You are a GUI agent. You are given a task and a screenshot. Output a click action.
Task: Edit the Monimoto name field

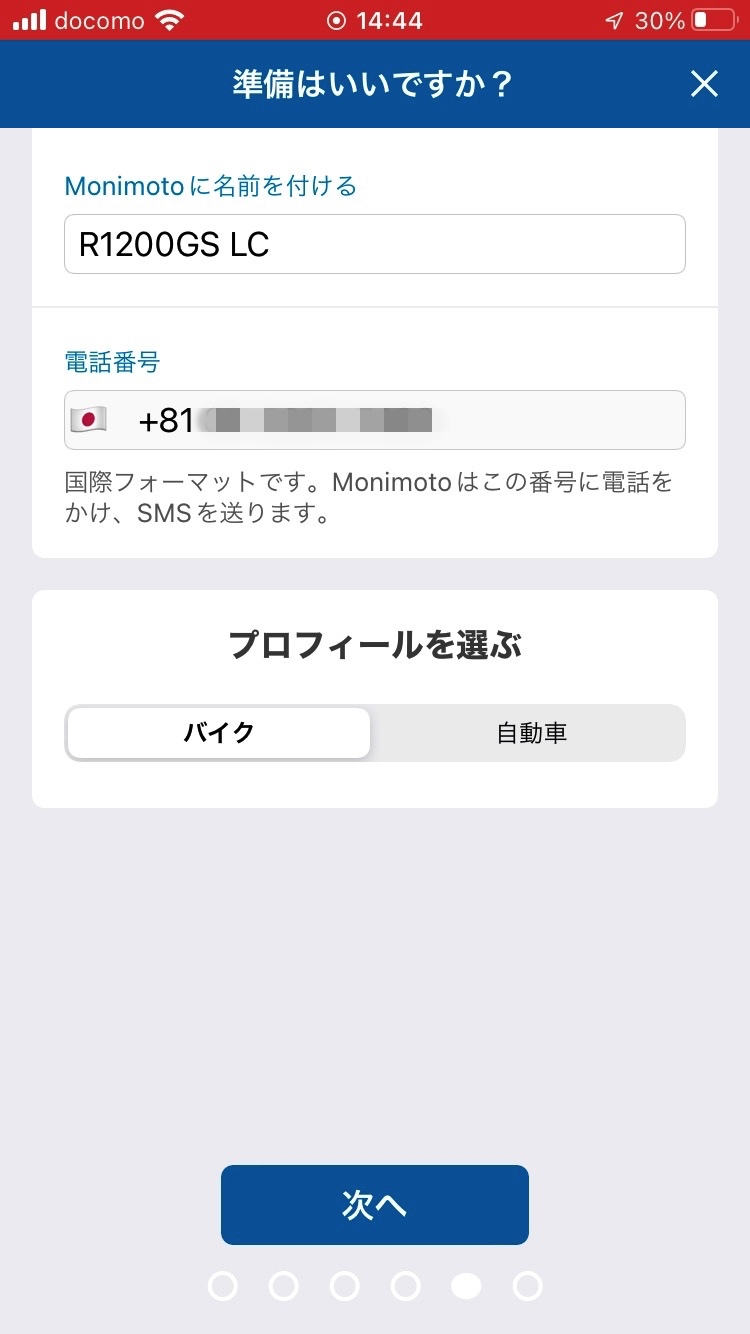(x=375, y=244)
